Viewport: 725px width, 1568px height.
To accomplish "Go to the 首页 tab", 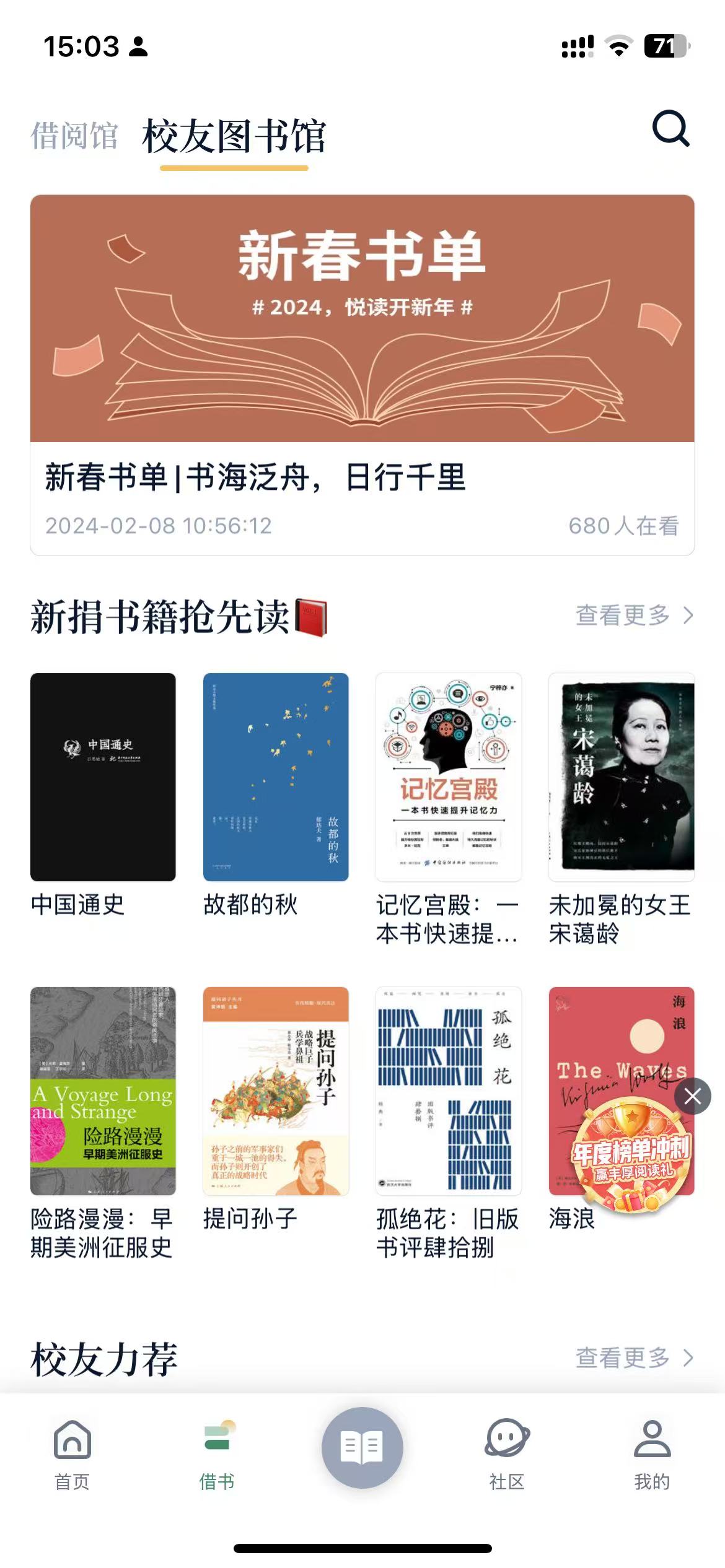I will [x=72, y=1454].
